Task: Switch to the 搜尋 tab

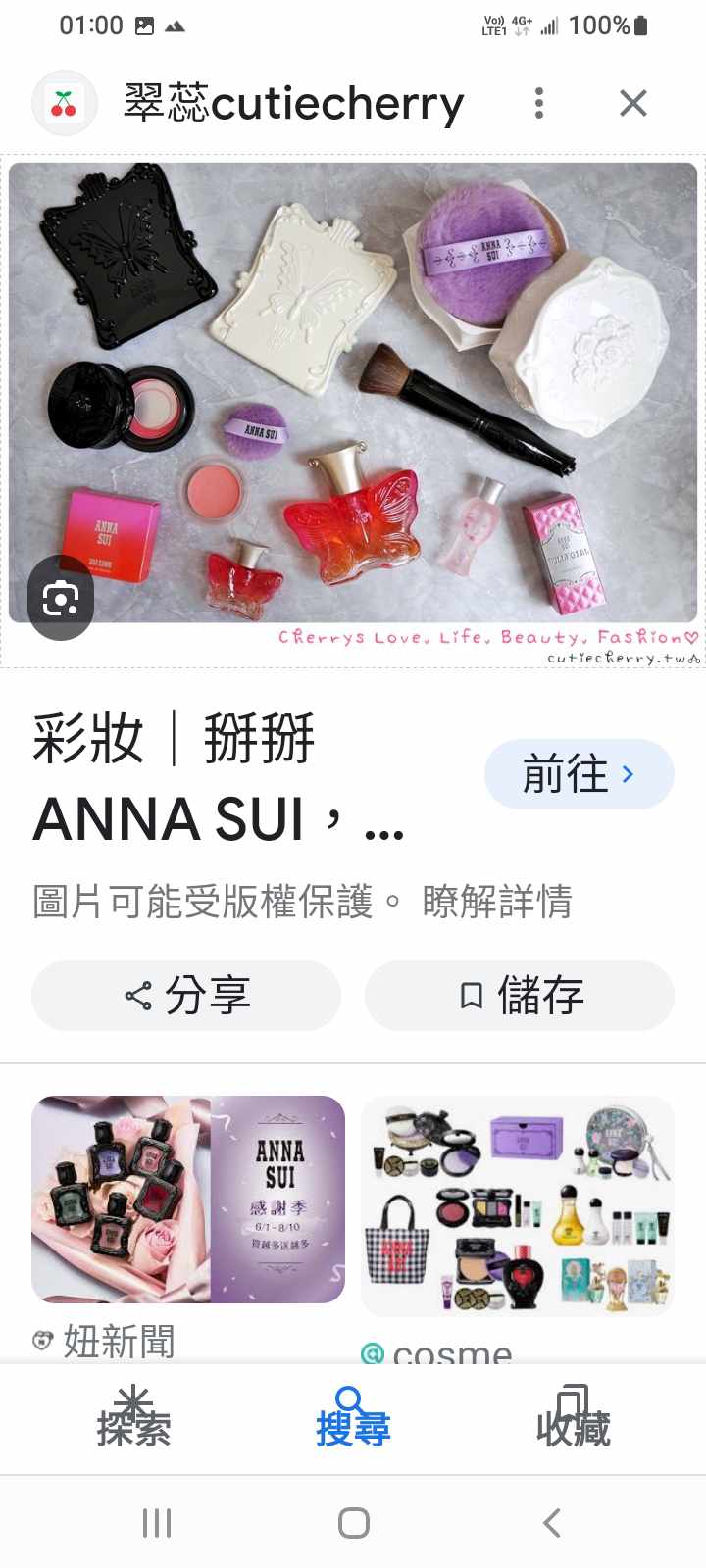Action: coord(353,1417)
